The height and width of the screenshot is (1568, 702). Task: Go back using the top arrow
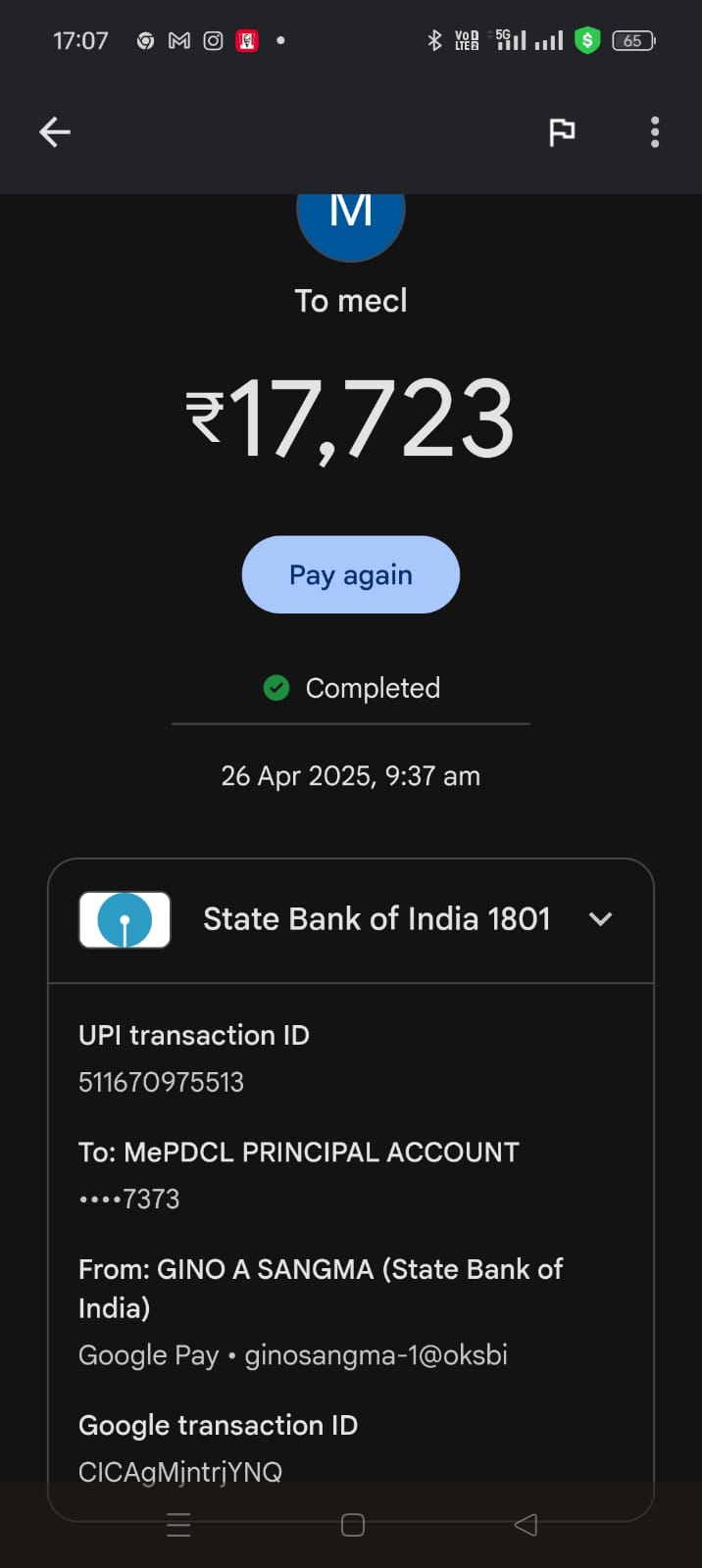click(x=55, y=132)
